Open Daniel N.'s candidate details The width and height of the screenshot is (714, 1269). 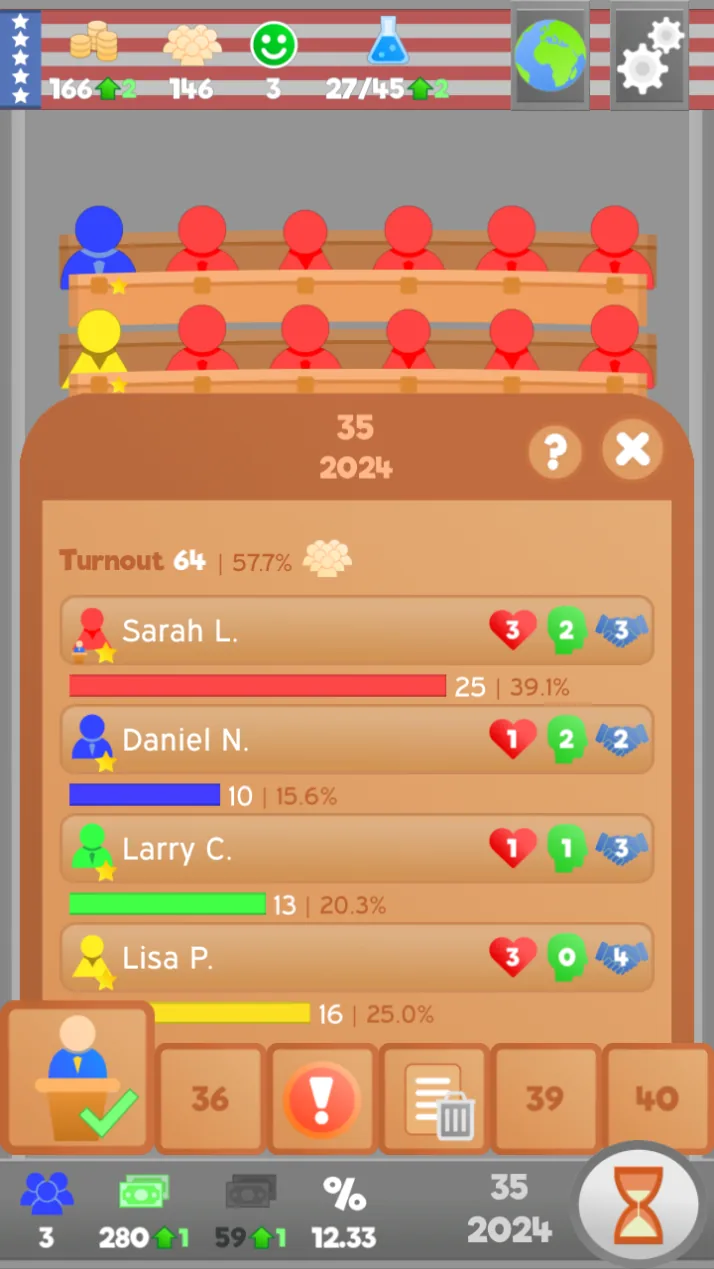[x=357, y=740]
